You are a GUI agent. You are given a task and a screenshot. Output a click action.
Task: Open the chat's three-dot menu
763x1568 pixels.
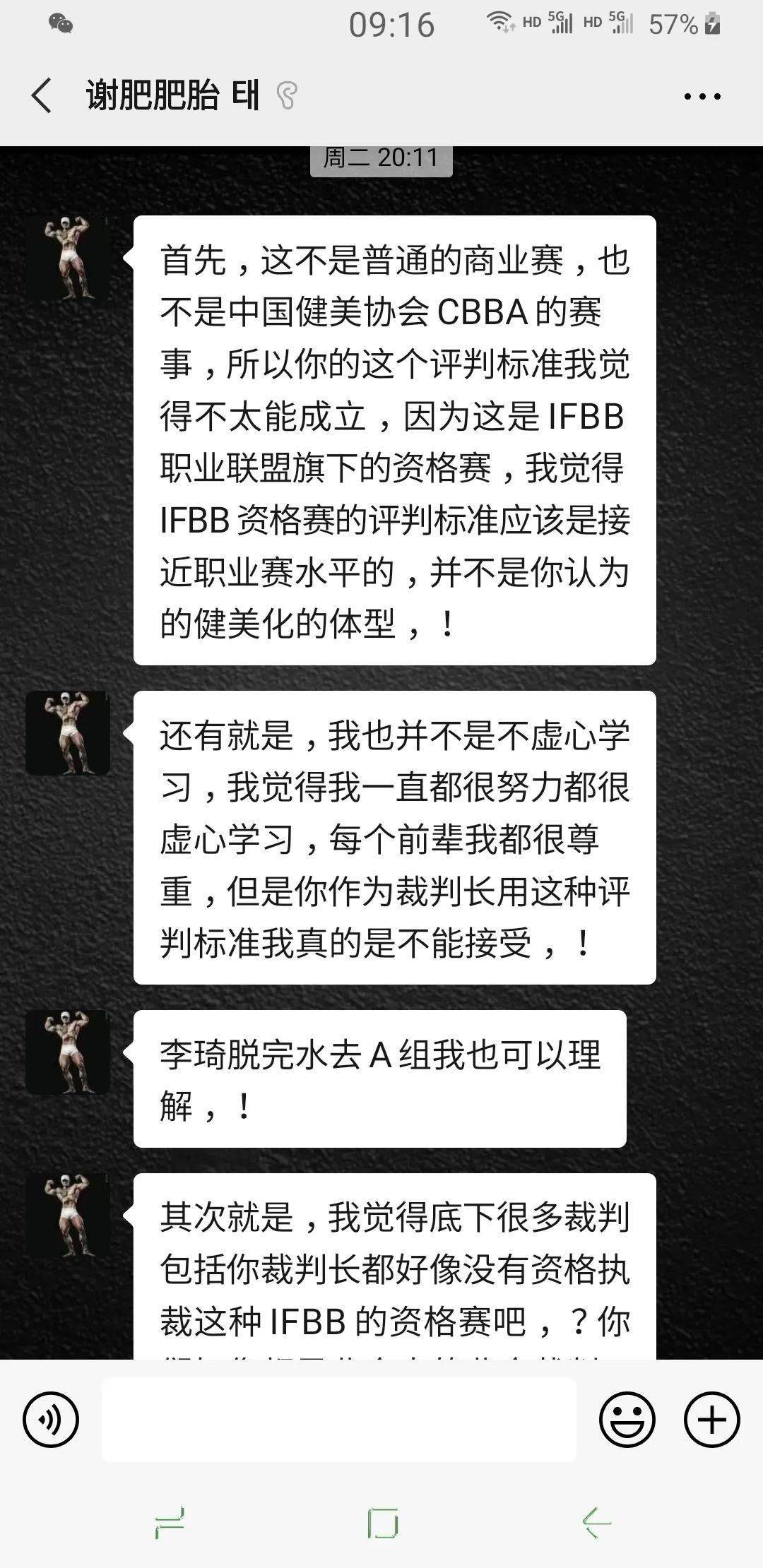(702, 96)
